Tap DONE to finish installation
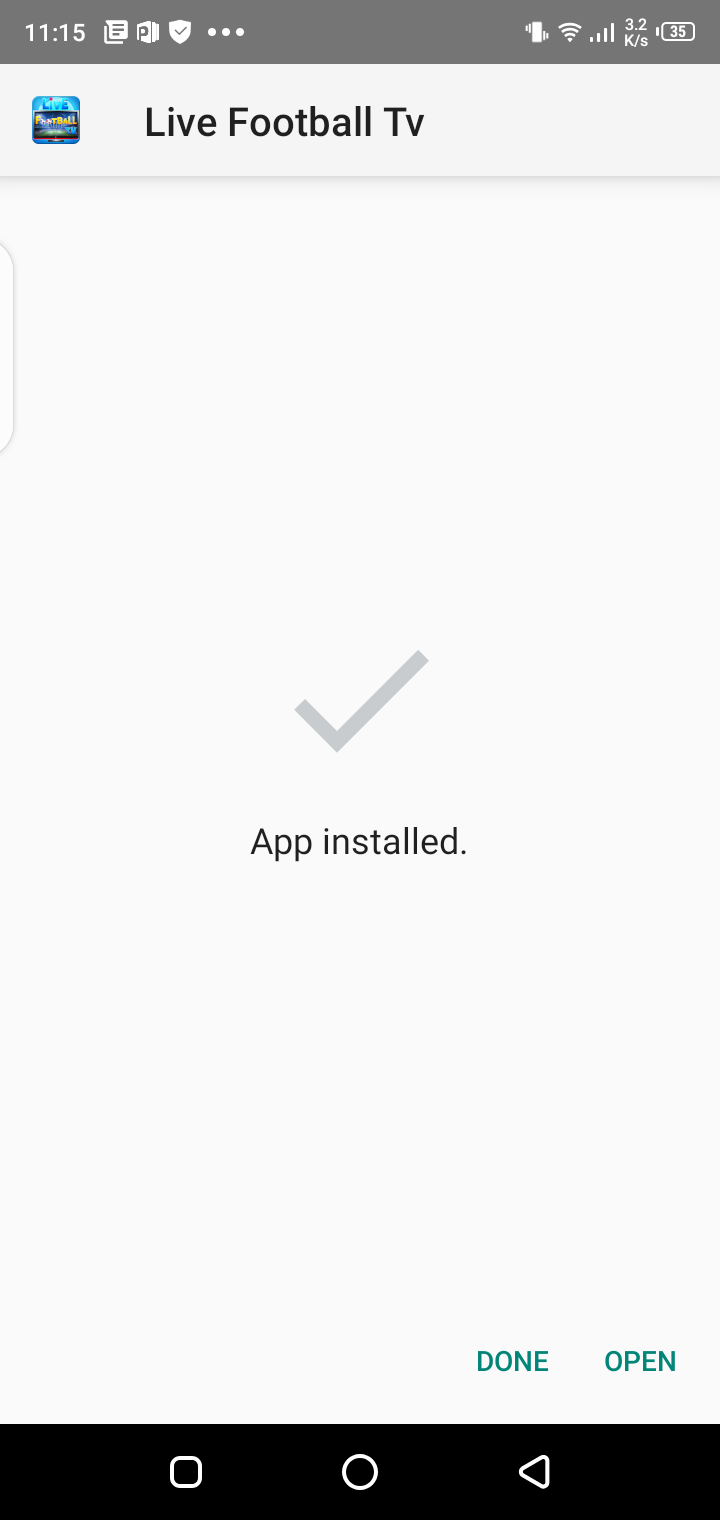Image resolution: width=720 pixels, height=1520 pixels. click(x=512, y=1361)
